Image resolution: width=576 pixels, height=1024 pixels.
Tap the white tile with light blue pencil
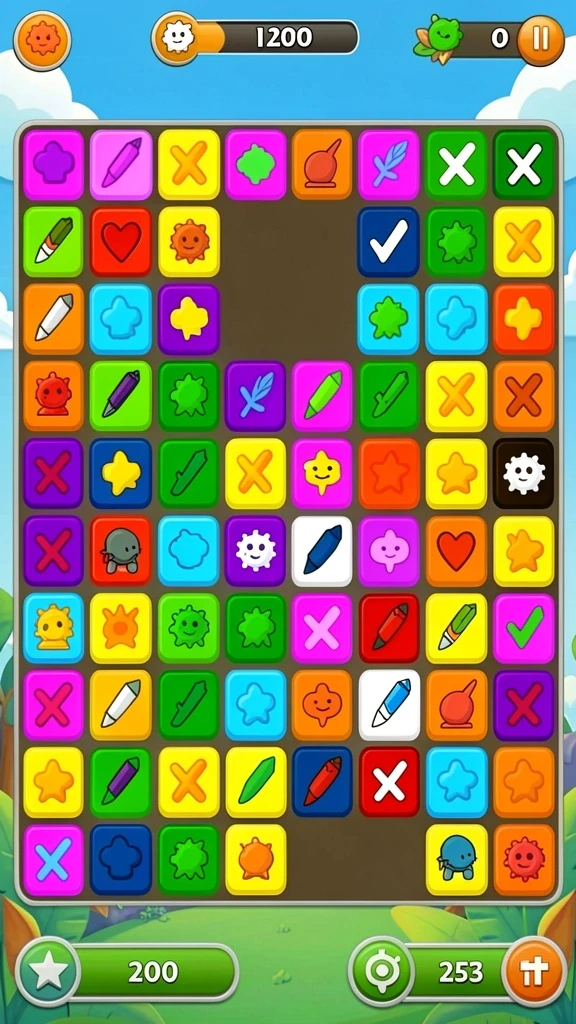(389, 705)
